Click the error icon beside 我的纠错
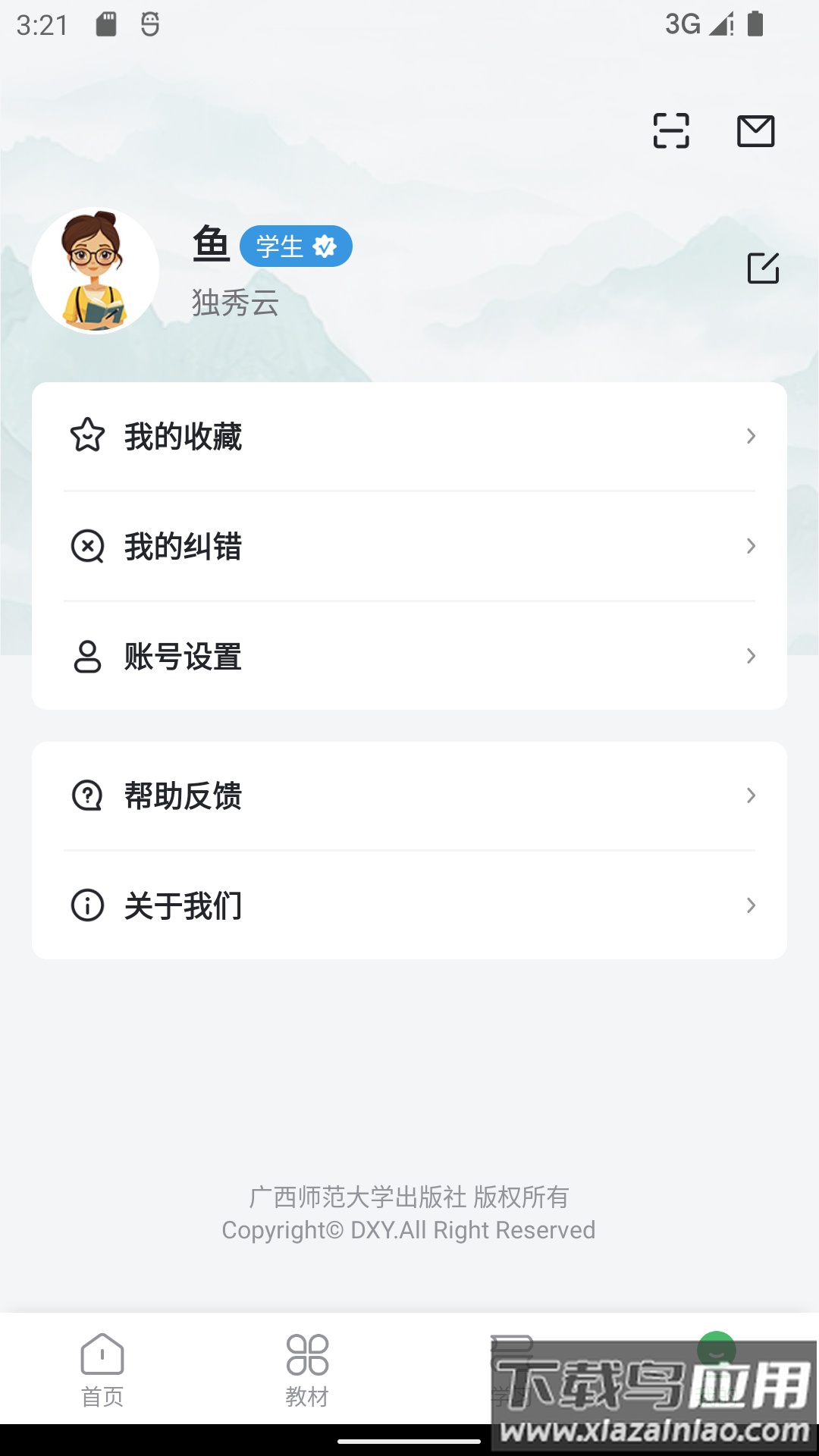The image size is (819, 1456). tap(86, 548)
